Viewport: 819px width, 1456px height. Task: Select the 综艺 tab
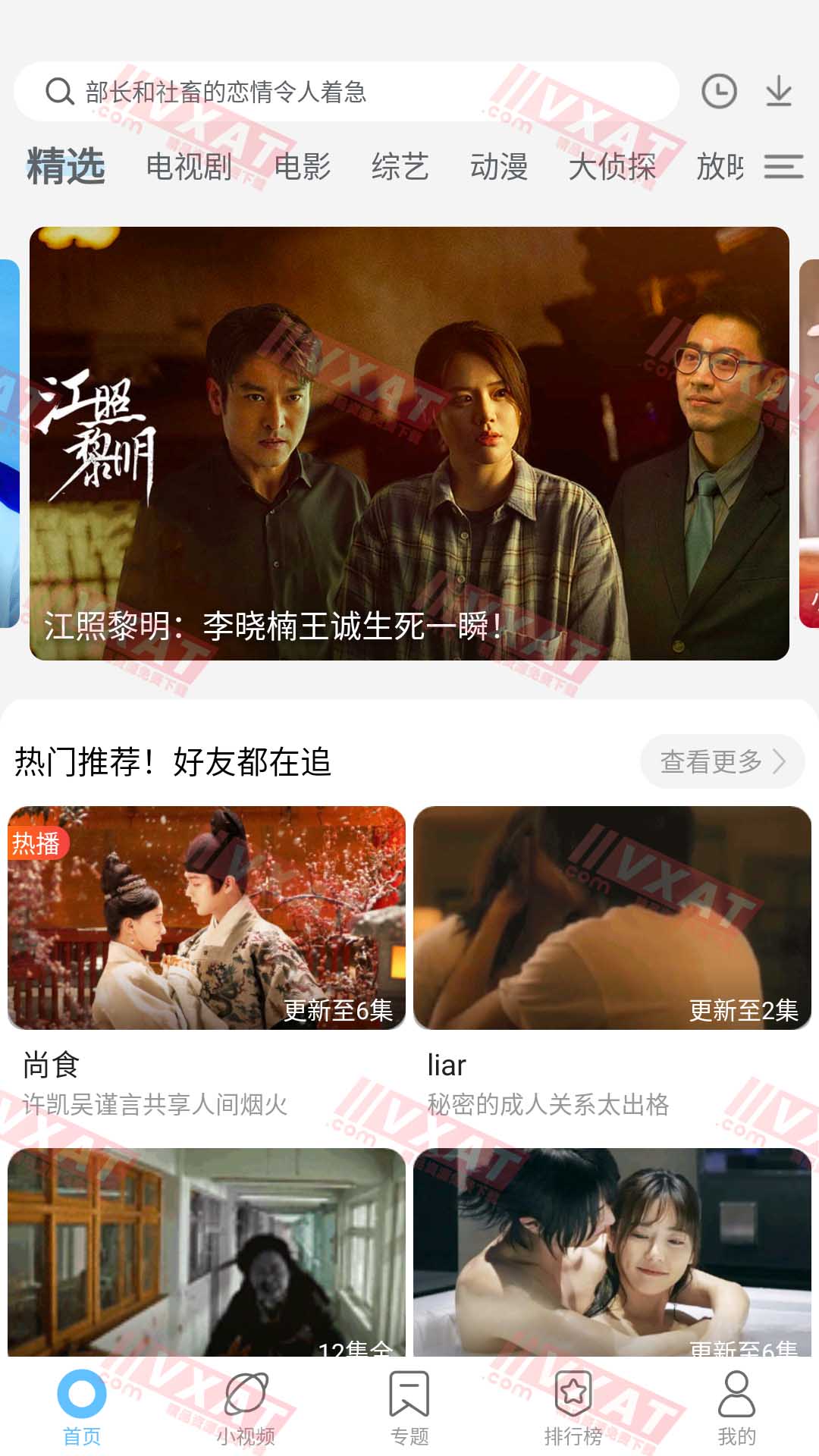[x=400, y=166]
